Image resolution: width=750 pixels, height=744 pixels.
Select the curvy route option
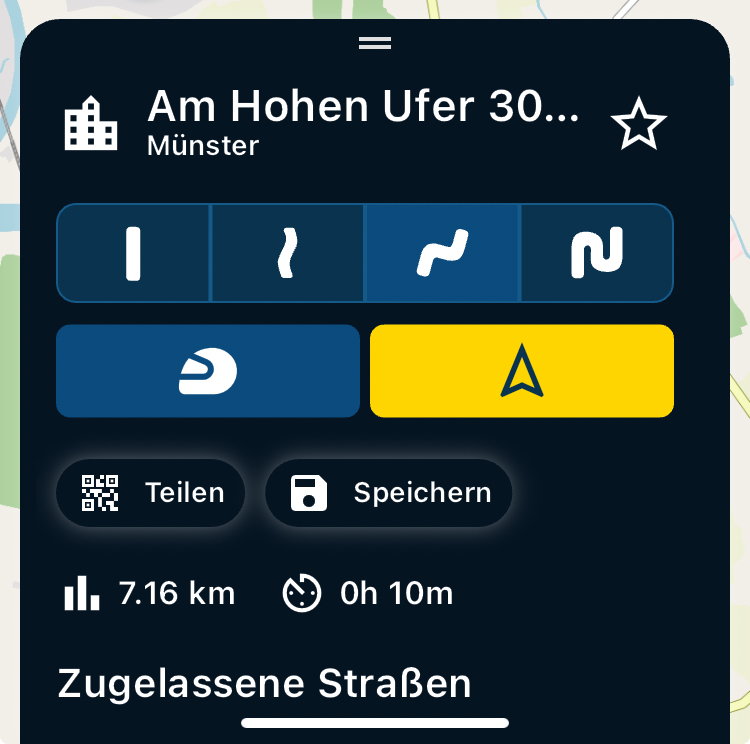pyautogui.click(x=442, y=253)
